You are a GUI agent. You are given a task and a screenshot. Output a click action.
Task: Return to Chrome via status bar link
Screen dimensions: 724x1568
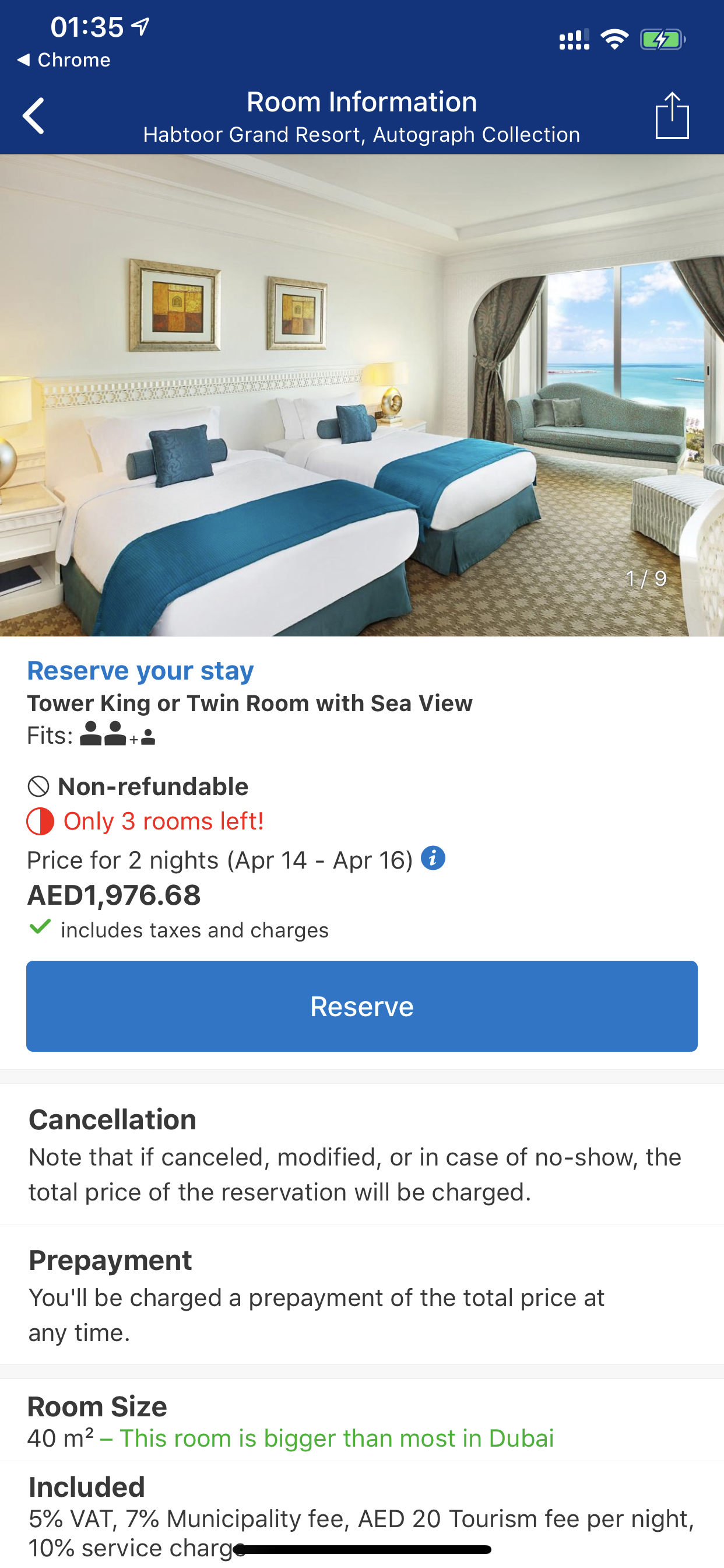pos(65,60)
